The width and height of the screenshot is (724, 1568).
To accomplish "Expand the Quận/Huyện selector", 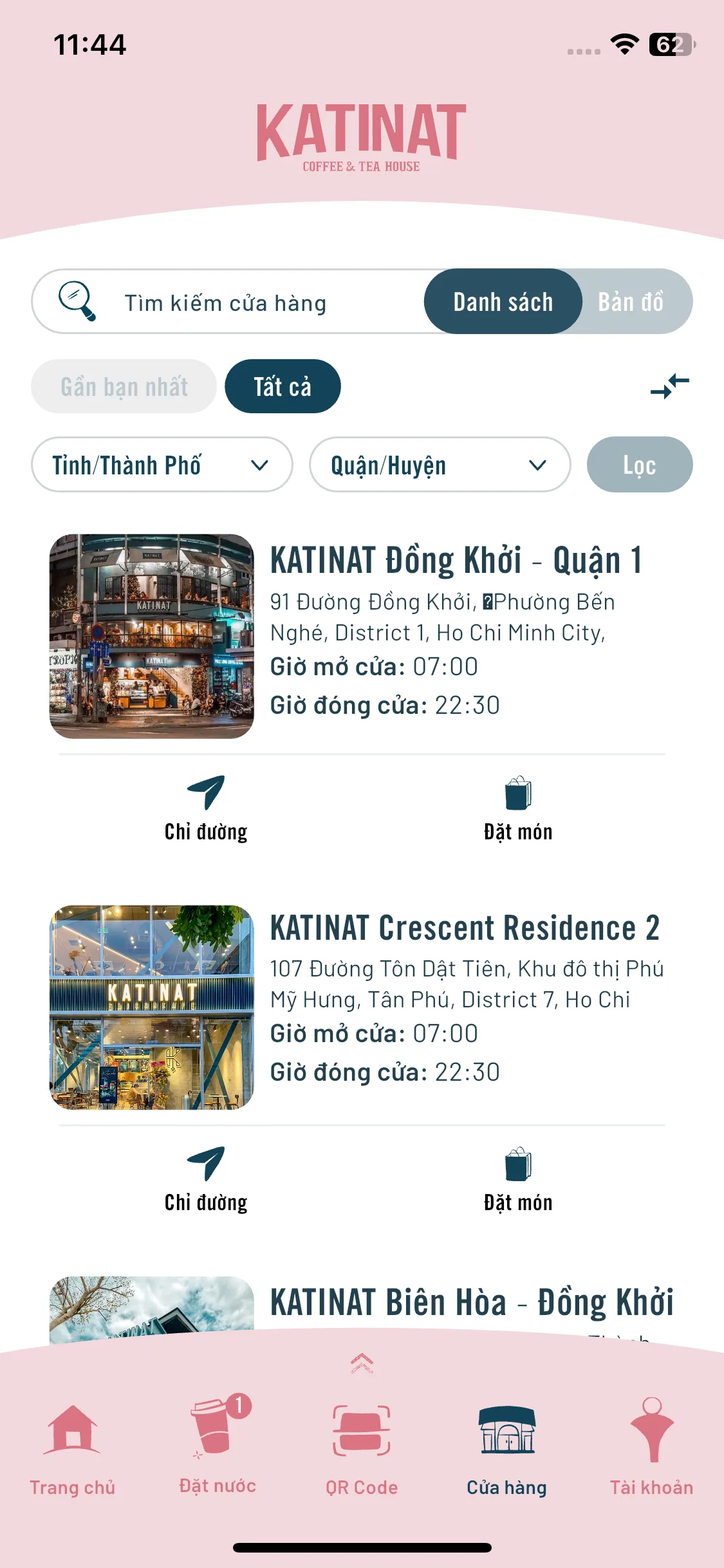I will 440,465.
